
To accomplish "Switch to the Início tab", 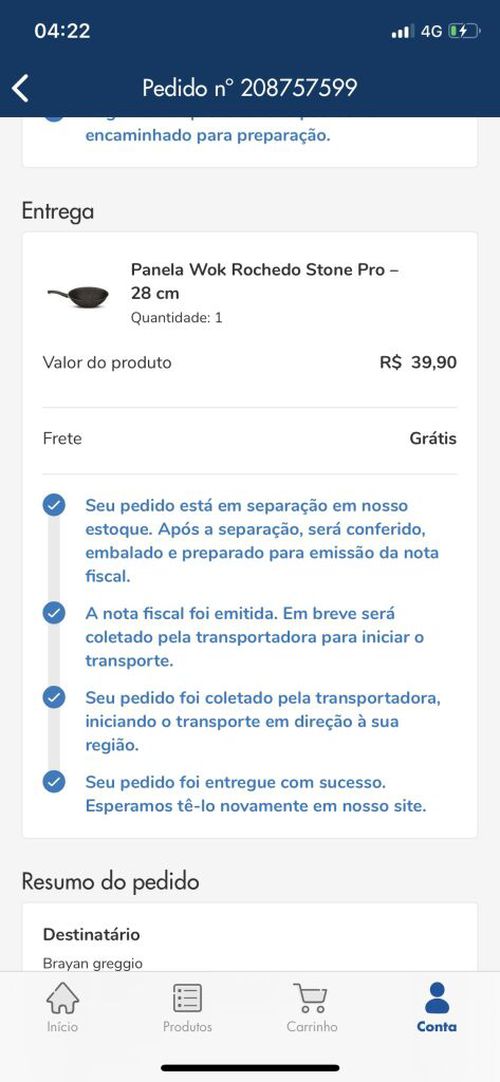I will point(63,1008).
